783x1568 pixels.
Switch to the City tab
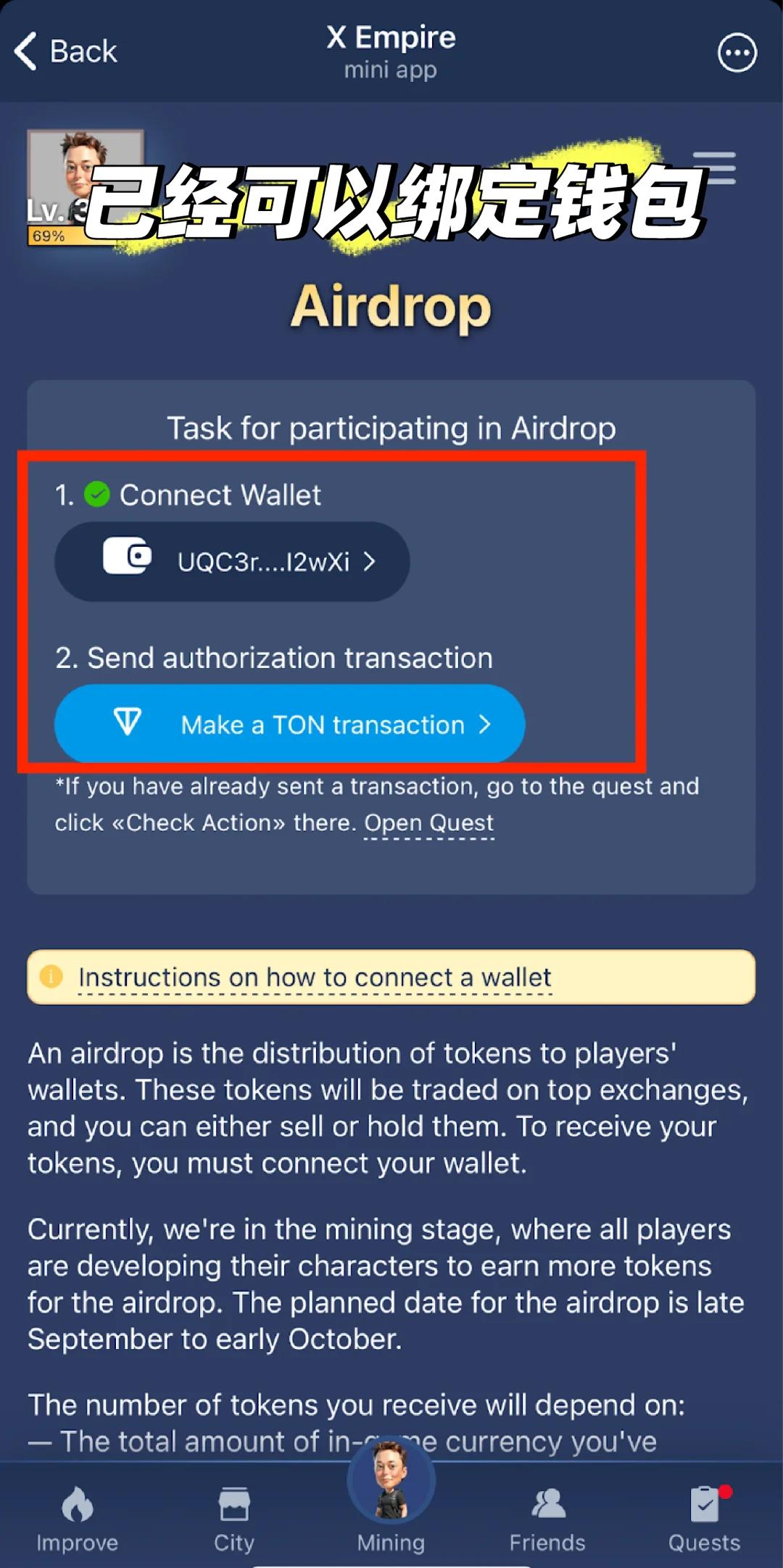pos(234,1518)
